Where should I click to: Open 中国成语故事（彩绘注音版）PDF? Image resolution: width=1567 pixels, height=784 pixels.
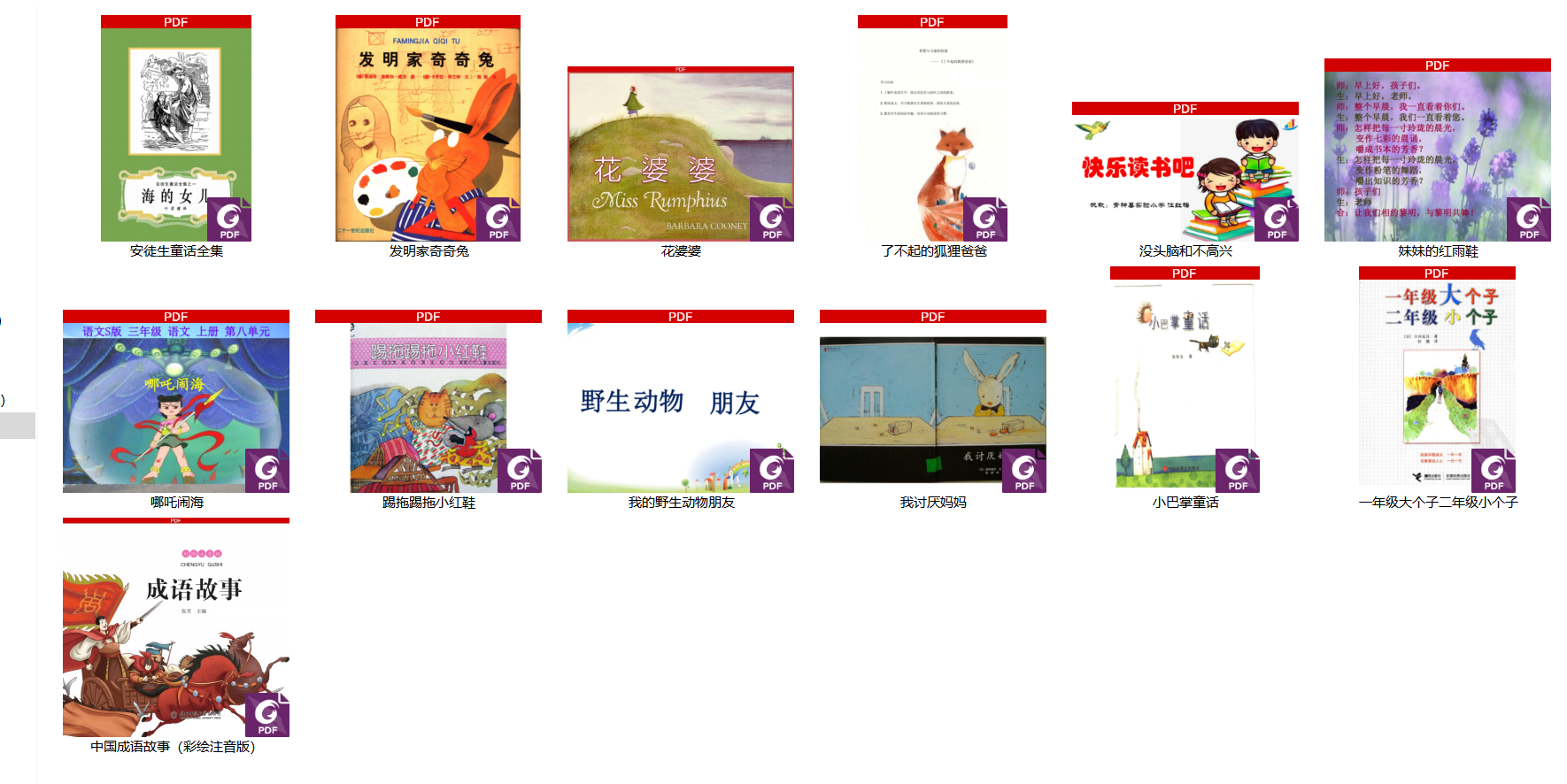coord(175,633)
